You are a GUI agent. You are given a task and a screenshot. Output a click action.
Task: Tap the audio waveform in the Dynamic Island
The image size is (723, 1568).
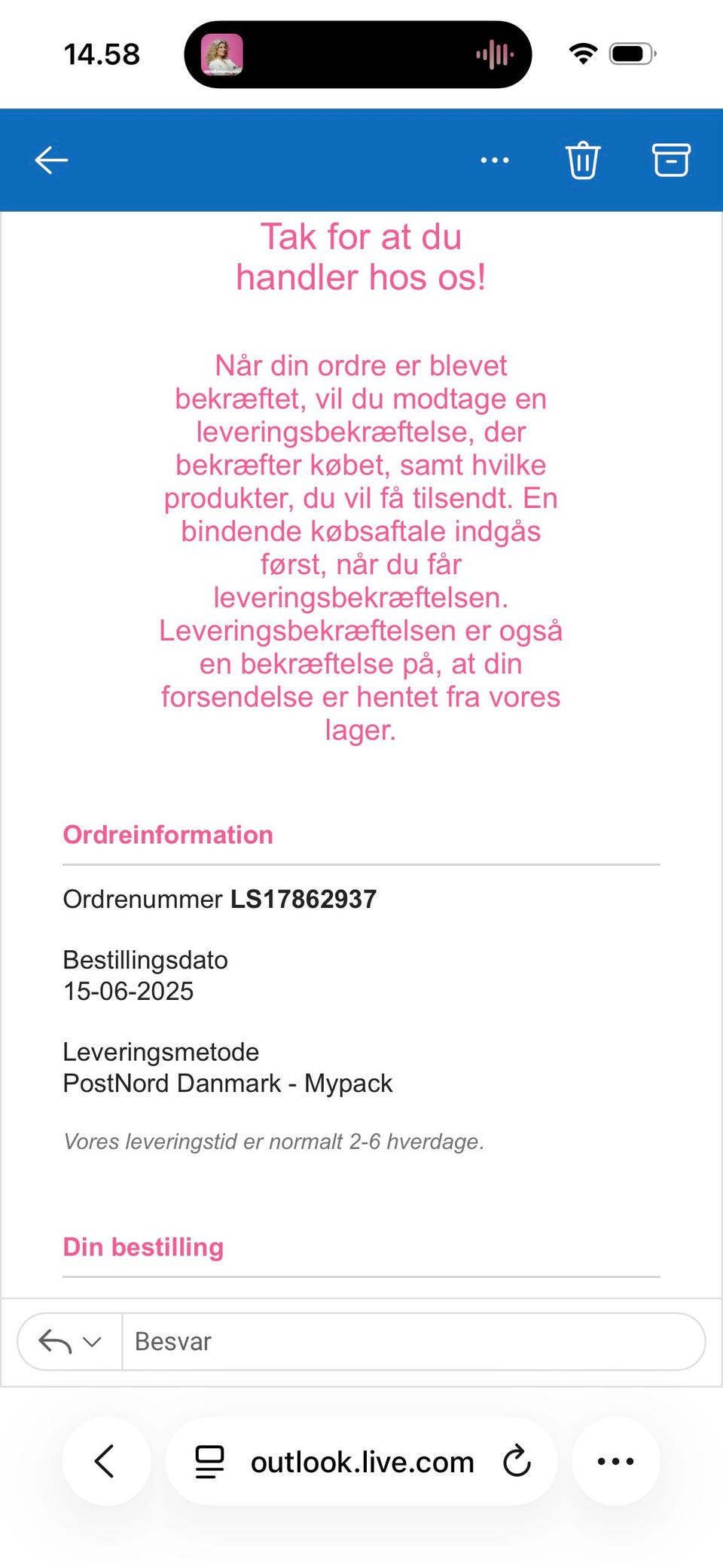coord(494,53)
